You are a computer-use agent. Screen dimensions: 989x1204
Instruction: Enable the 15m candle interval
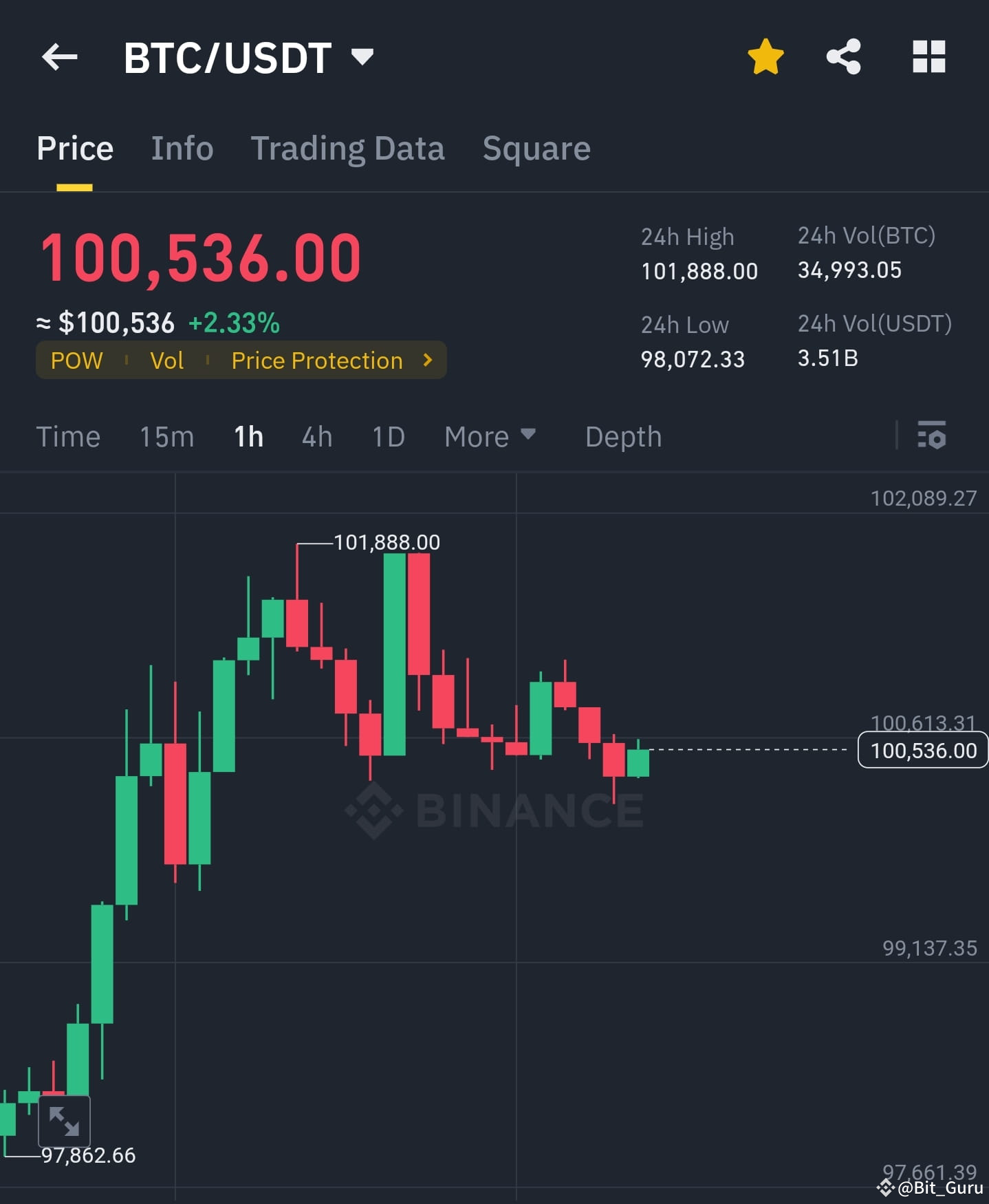tap(166, 436)
